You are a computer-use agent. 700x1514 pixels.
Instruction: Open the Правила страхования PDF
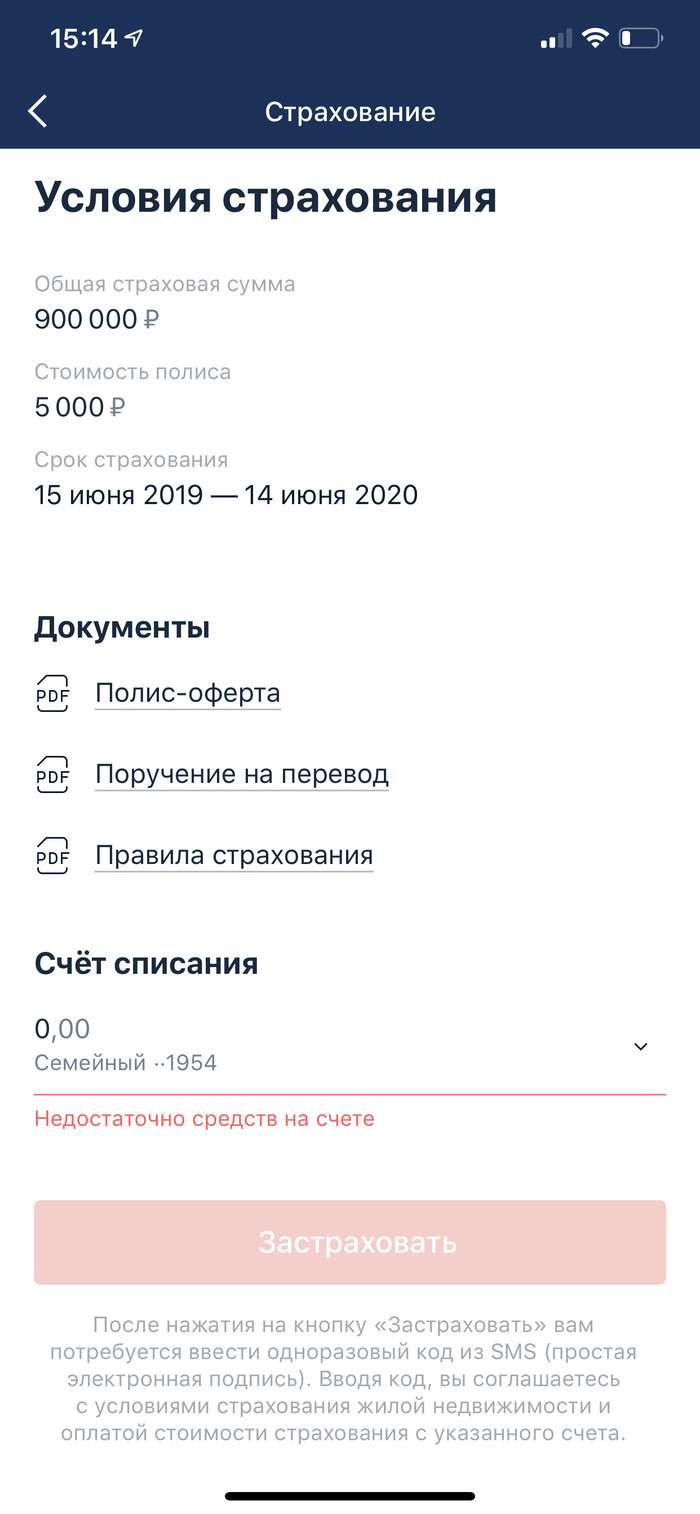(x=233, y=855)
